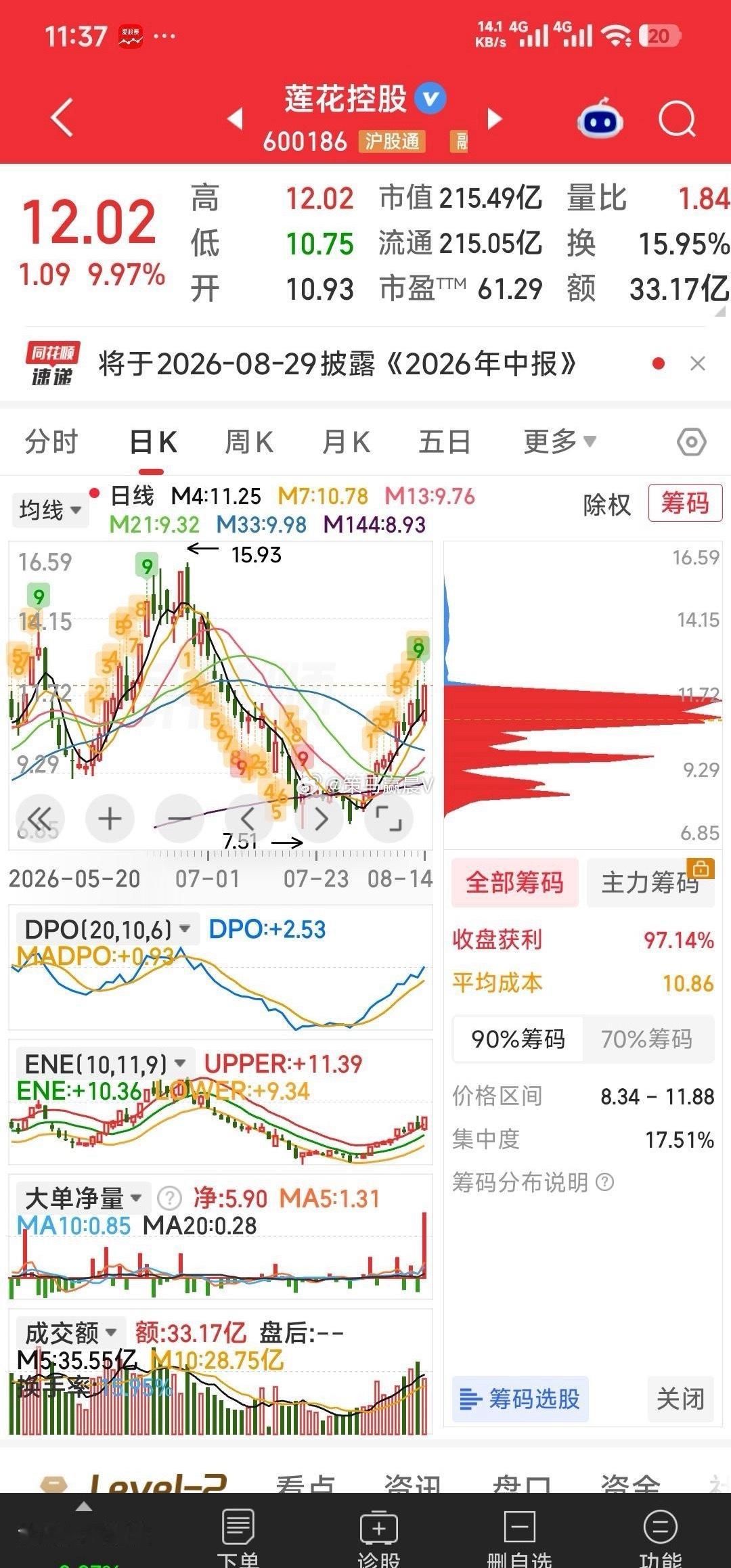Tap 除权 adjustment option
Viewport: 731px width, 1568px height.
pyautogui.click(x=606, y=505)
